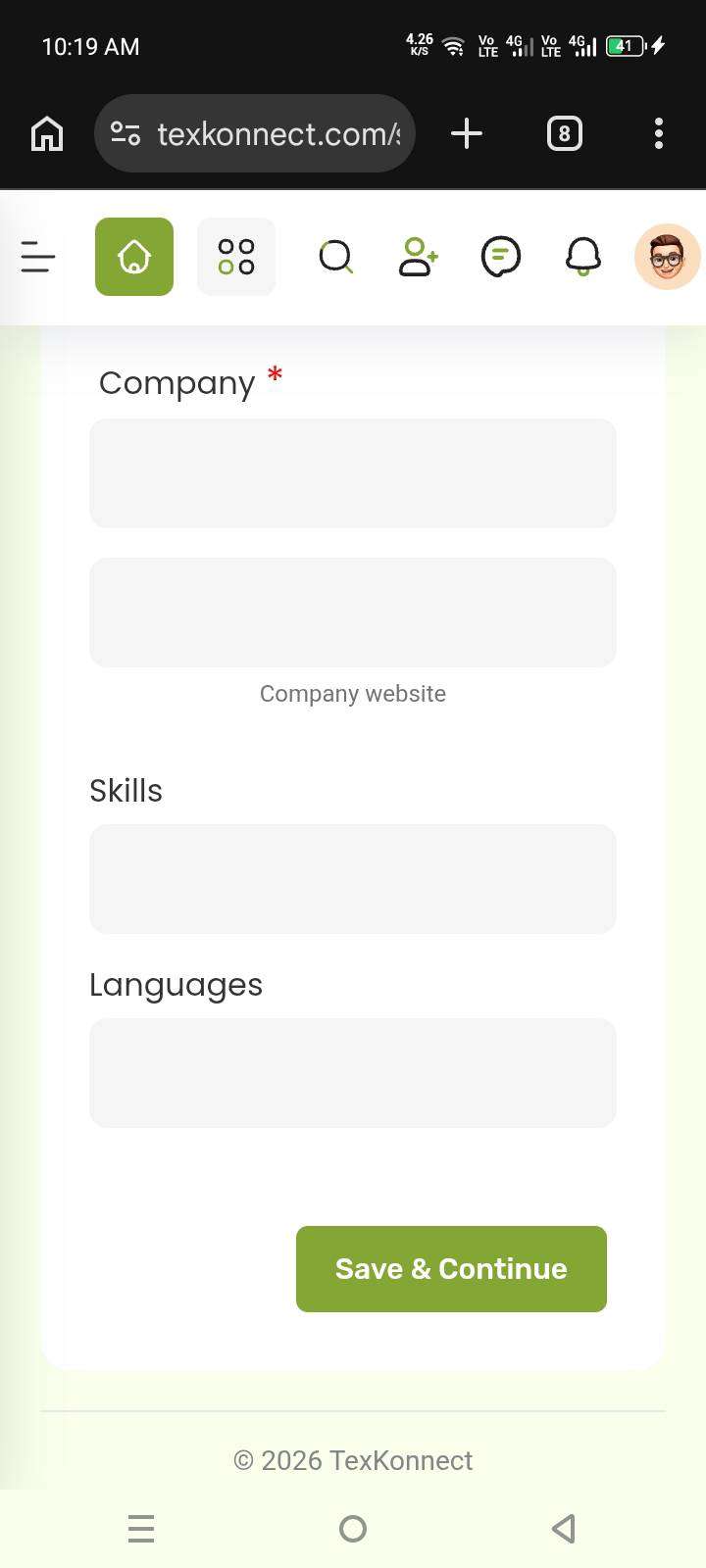Tap the Skills input field

coord(353,879)
